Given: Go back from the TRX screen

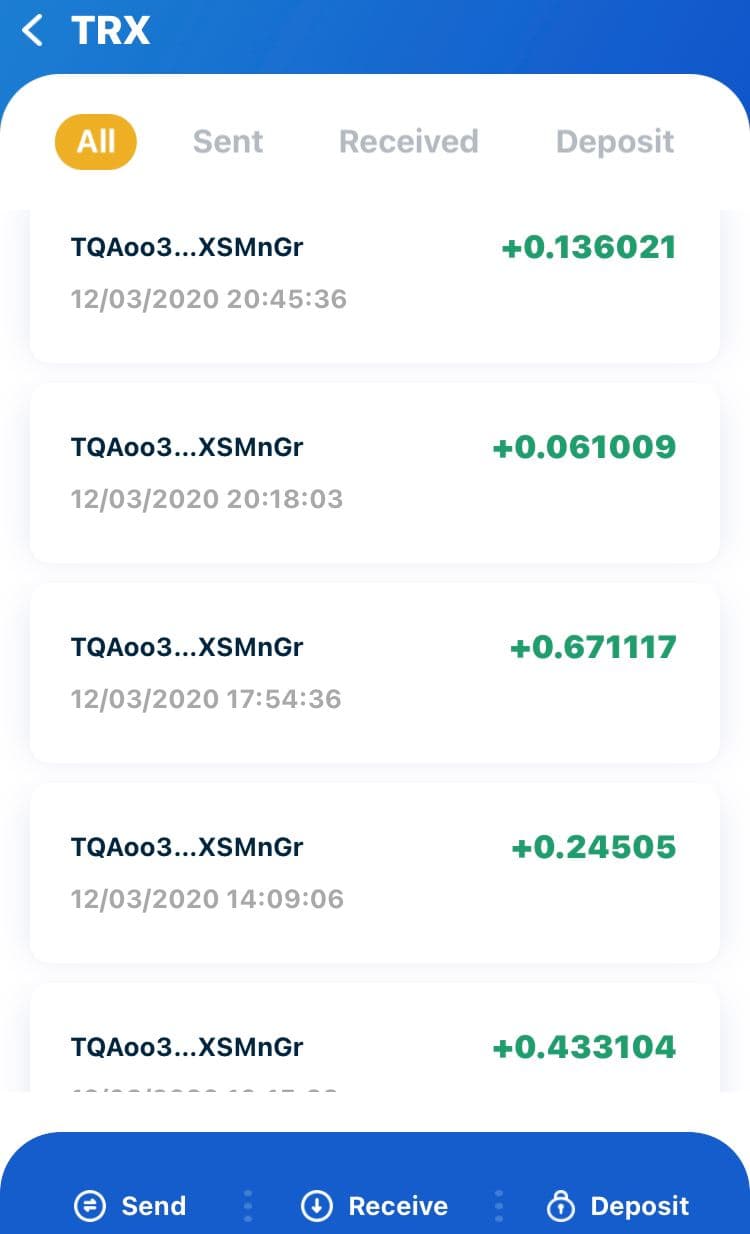Looking at the screenshot, I should point(33,31).
